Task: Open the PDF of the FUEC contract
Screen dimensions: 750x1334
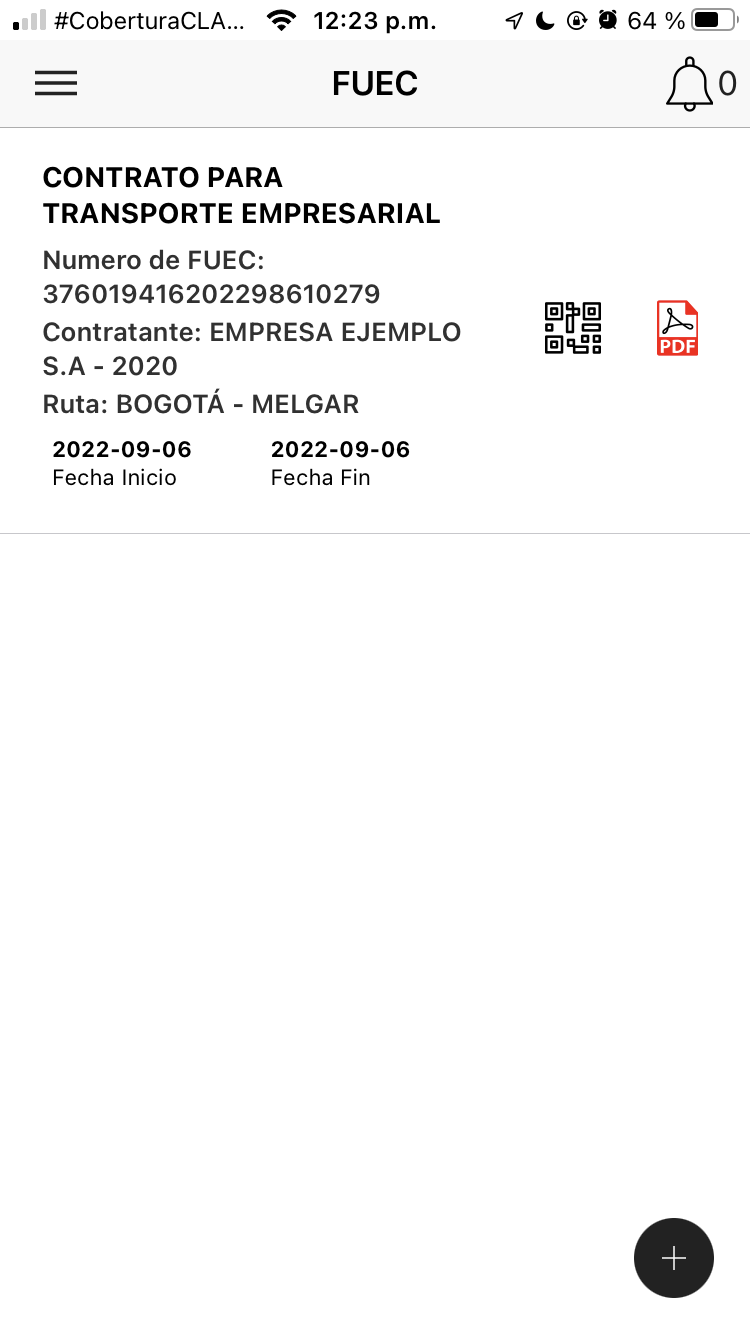Action: coord(677,328)
